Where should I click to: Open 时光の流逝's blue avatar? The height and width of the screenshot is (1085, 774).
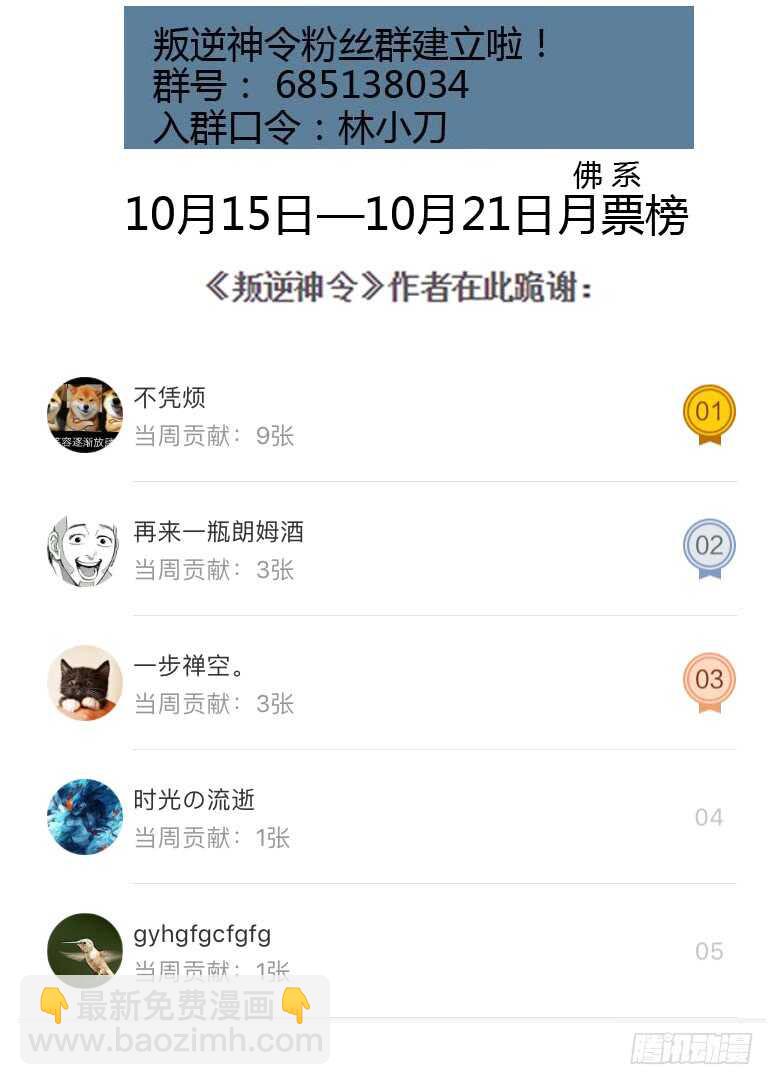pos(84,817)
